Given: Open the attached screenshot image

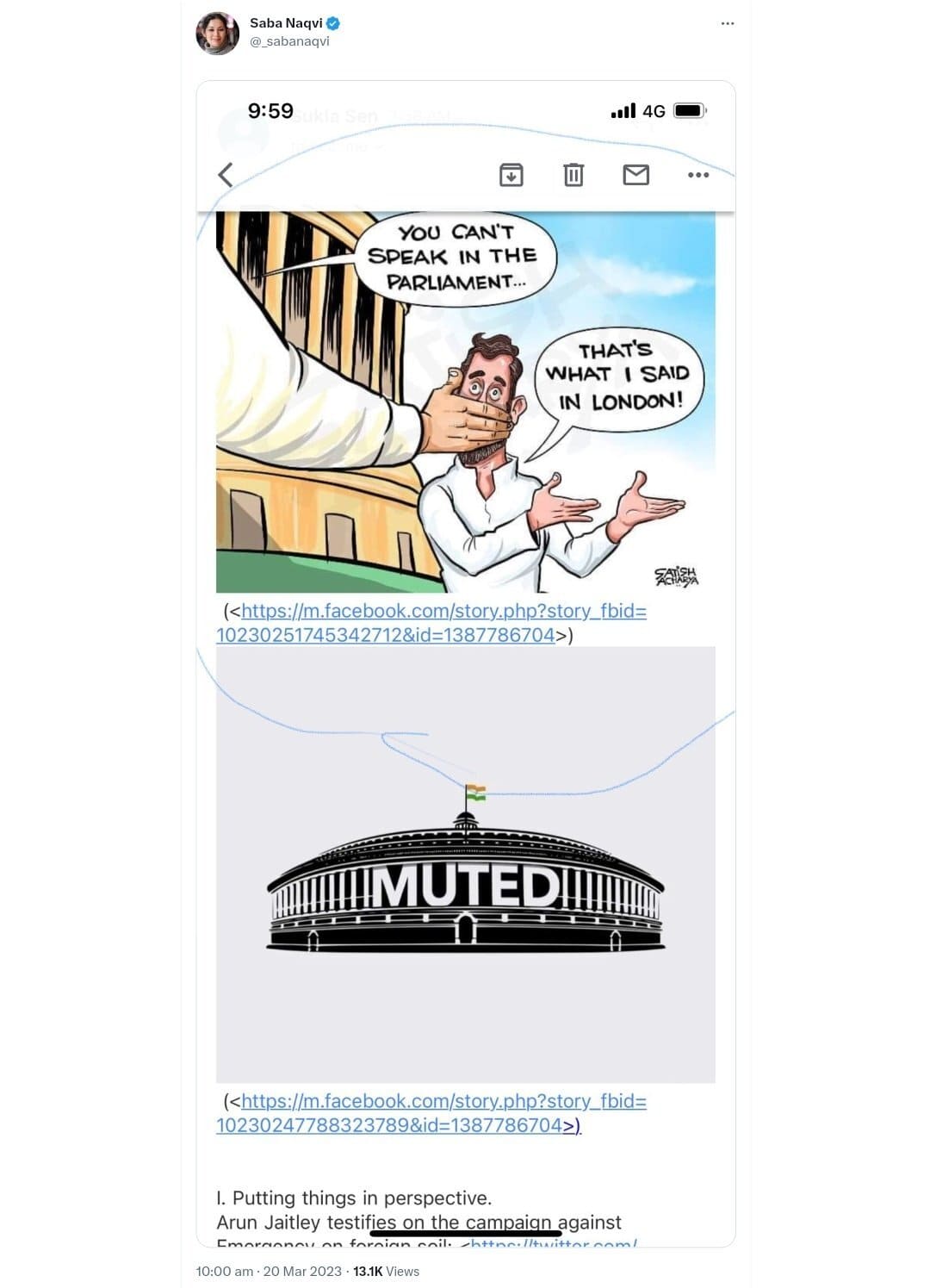Looking at the screenshot, I should click(465, 663).
